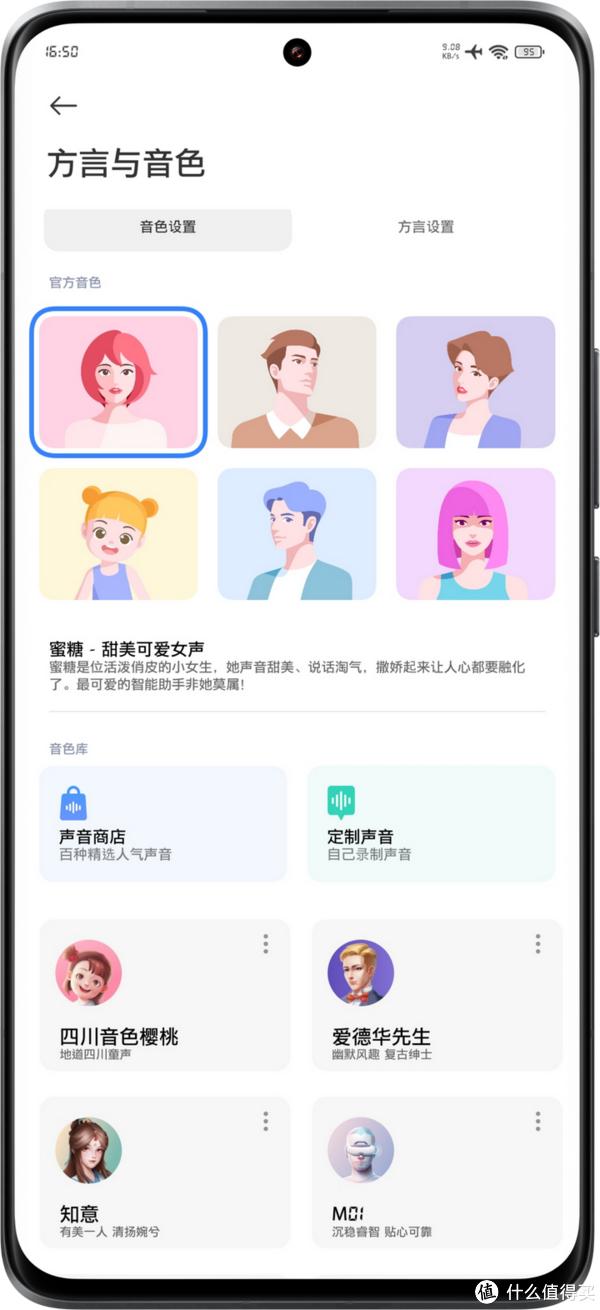
Task: Pick the pink-haired woman voice
Action: 475,533
